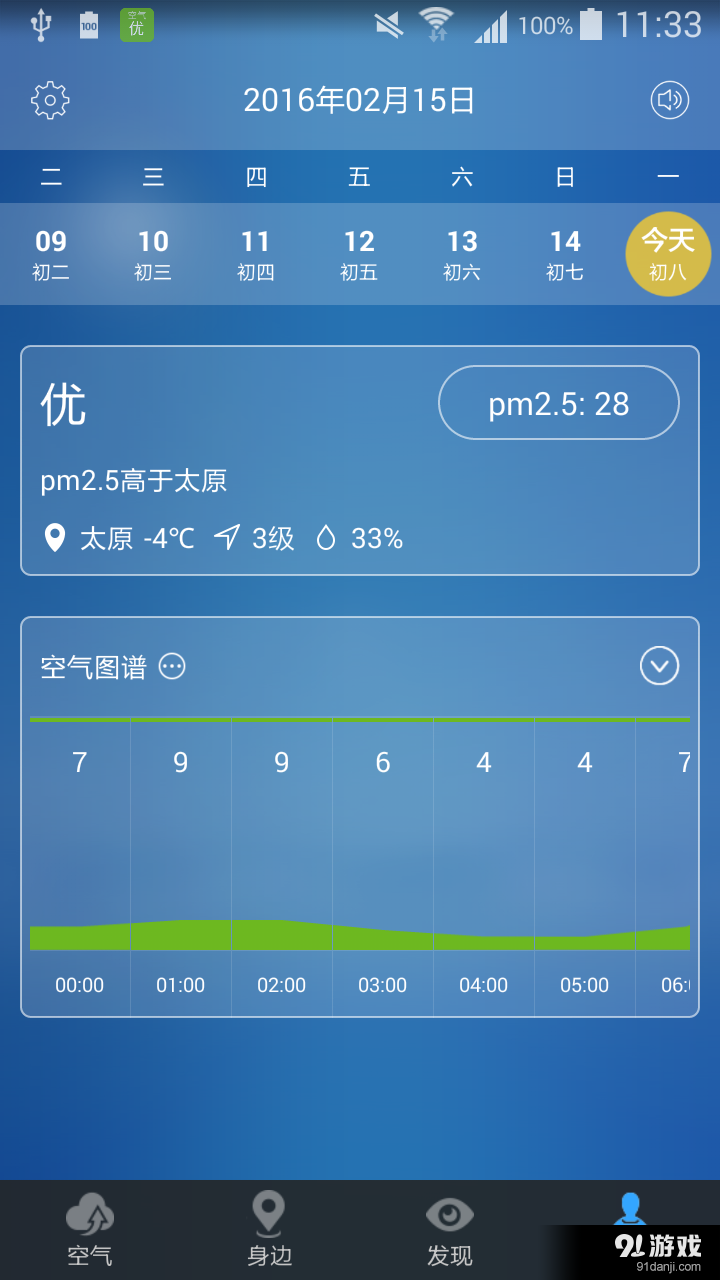
Task: Select 今天 to view today's data
Action: (668, 254)
